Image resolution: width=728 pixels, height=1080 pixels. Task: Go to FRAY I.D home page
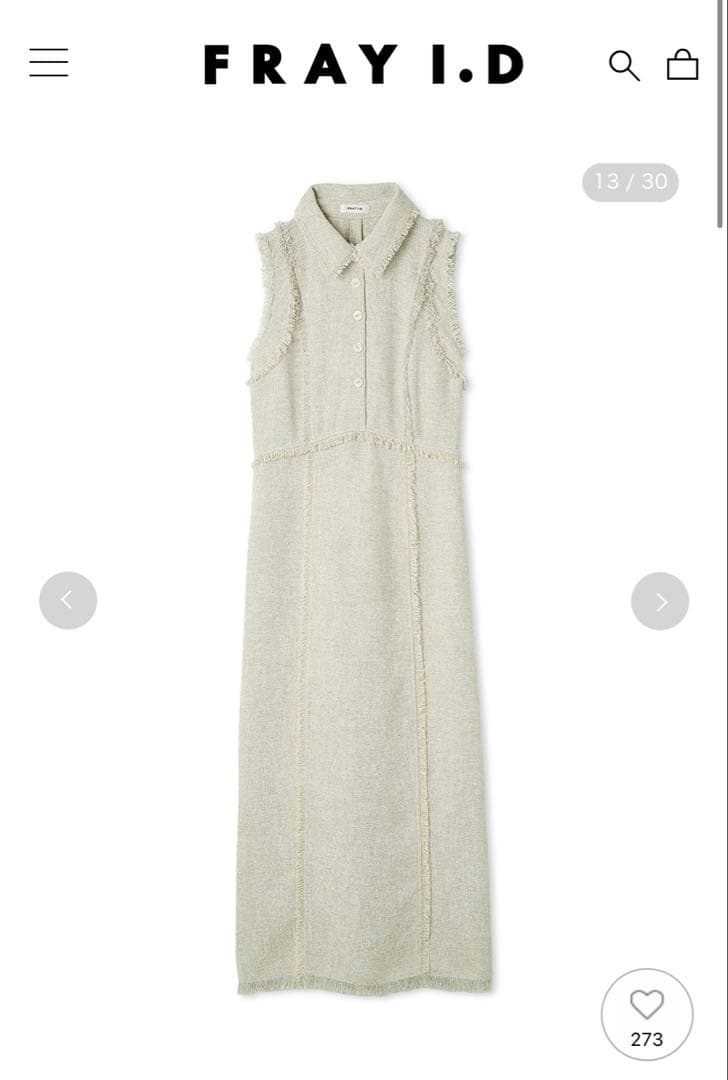(364, 65)
